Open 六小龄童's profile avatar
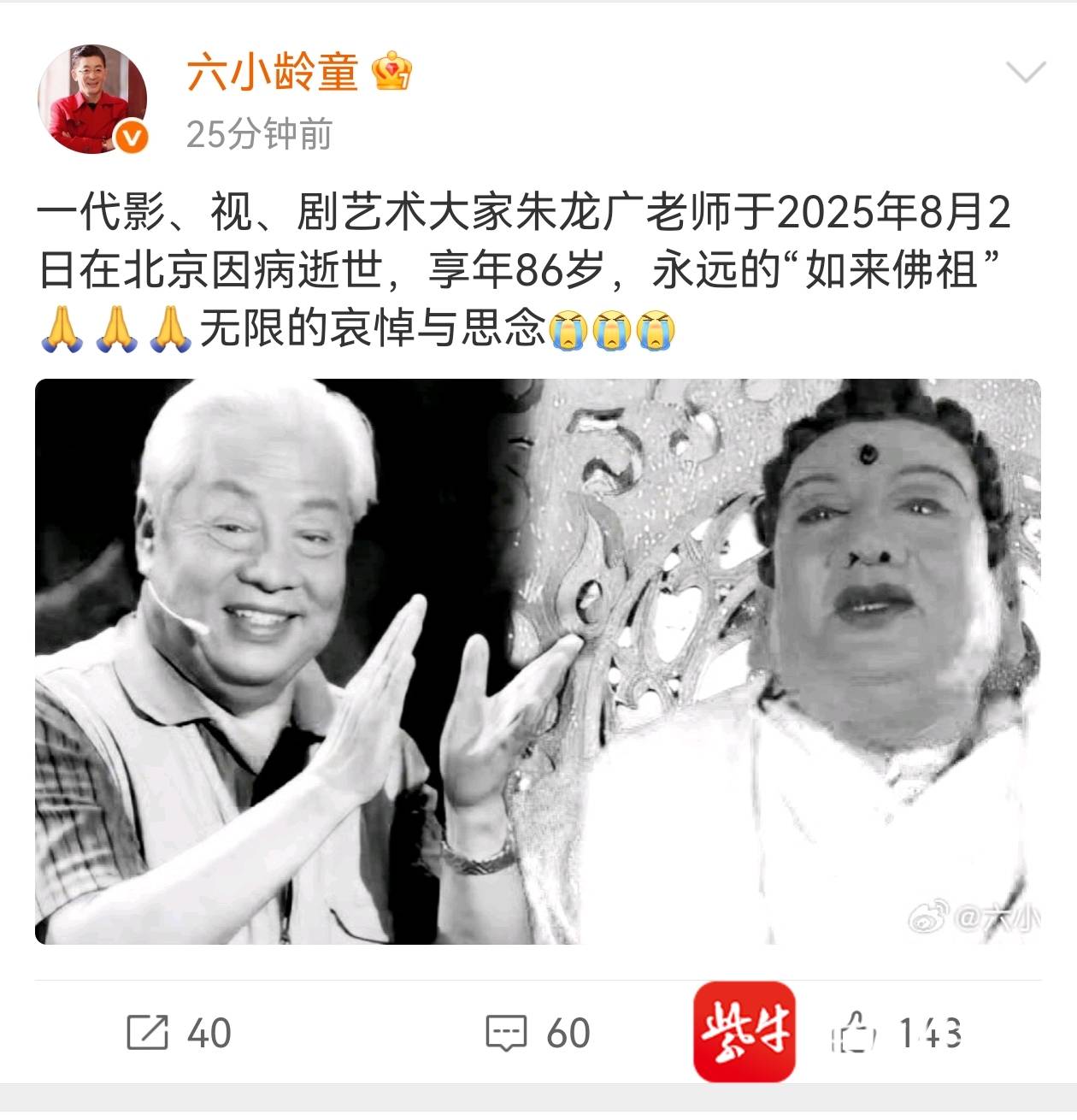Viewport: 1077px width, 1120px height. click(92, 99)
